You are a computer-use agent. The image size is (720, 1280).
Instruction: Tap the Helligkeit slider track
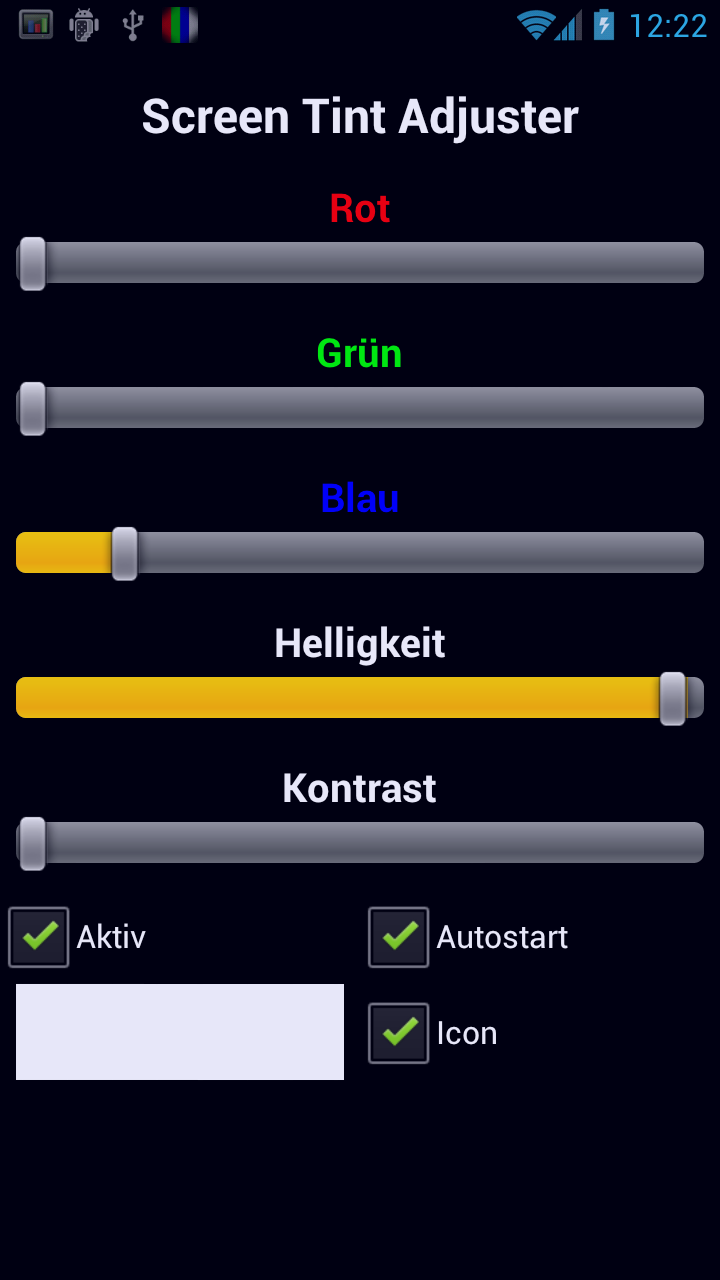click(x=360, y=698)
